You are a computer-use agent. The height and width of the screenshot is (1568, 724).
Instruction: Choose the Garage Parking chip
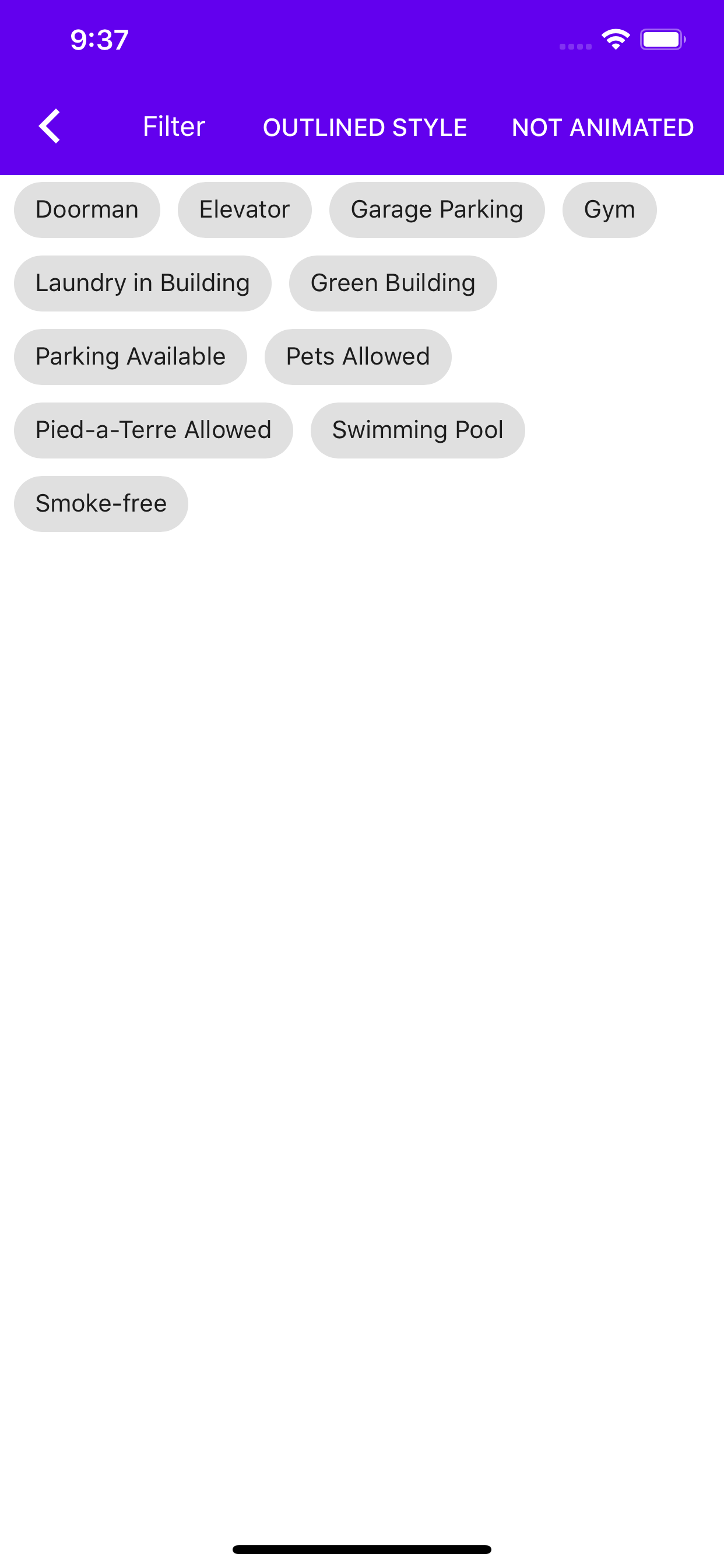click(436, 209)
